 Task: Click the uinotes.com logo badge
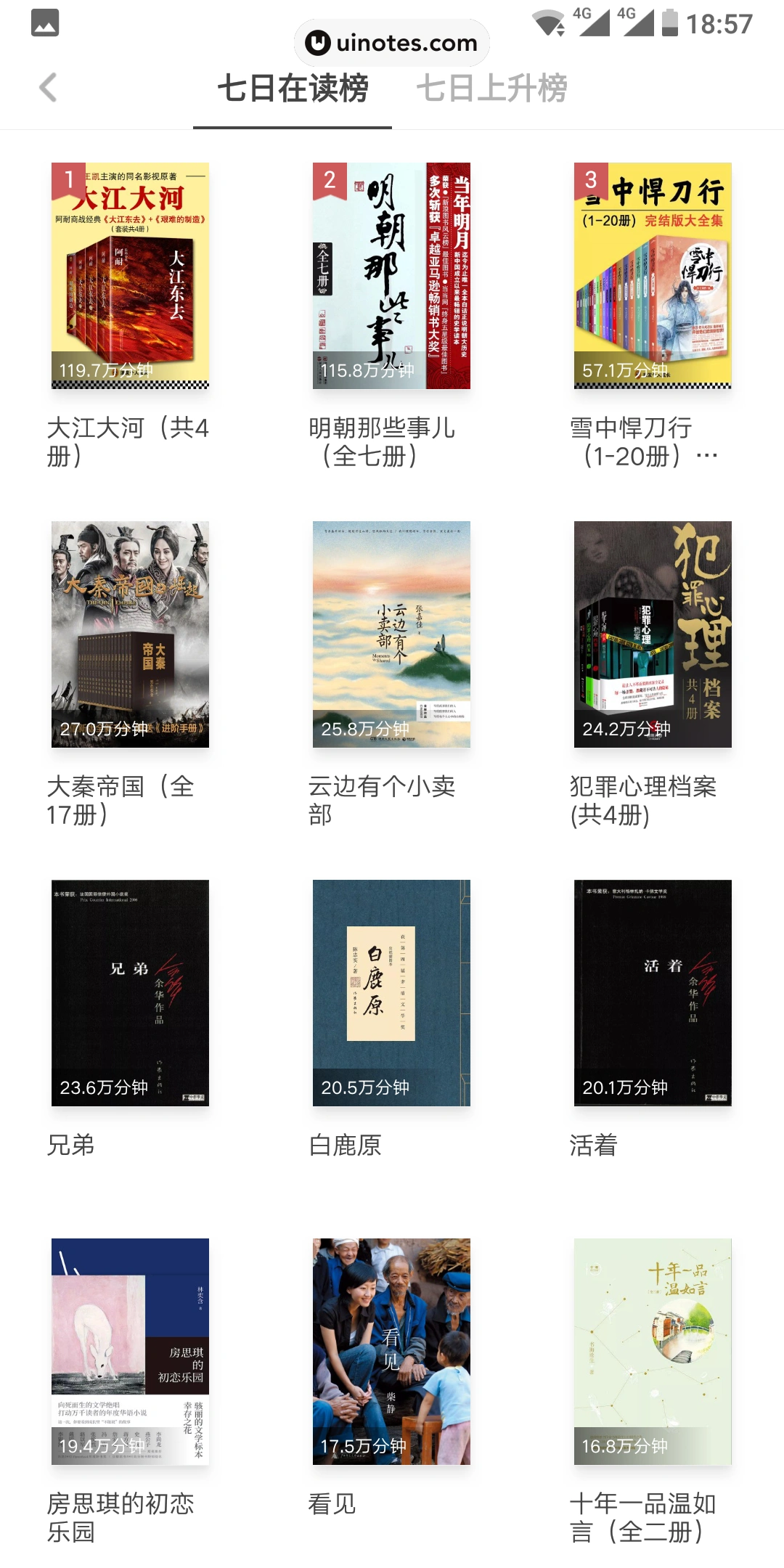pyautogui.click(x=392, y=42)
